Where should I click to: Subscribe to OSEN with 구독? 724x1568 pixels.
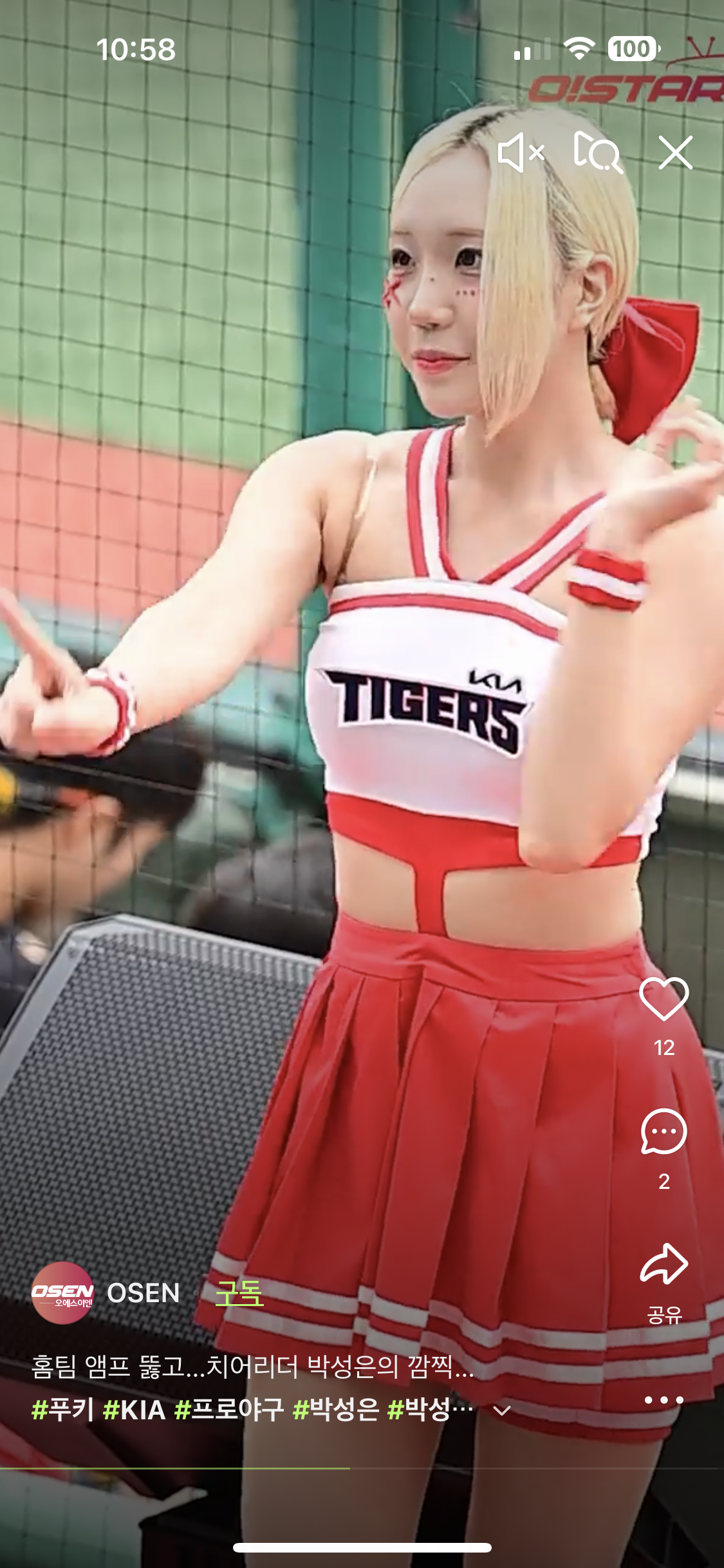[239, 1293]
